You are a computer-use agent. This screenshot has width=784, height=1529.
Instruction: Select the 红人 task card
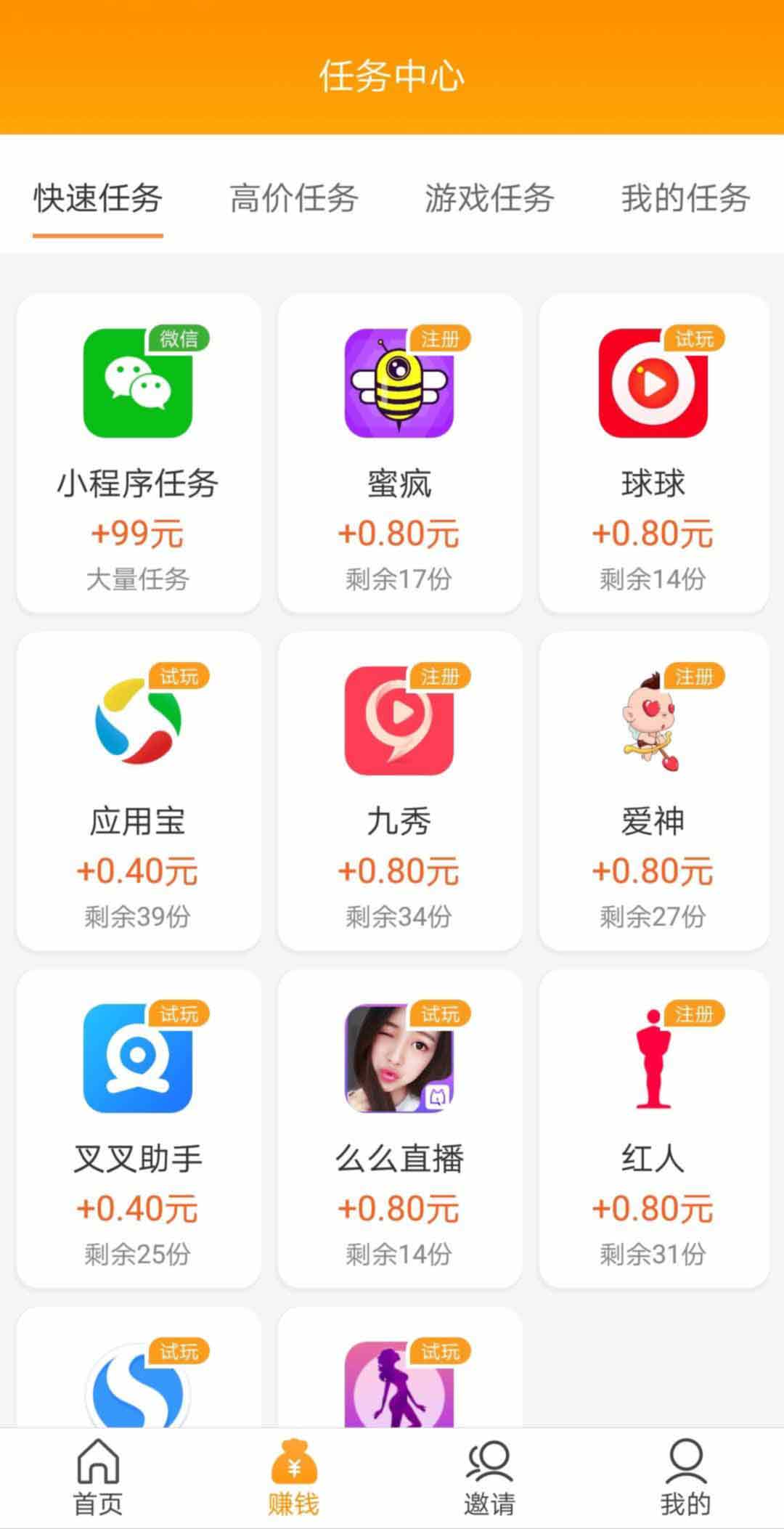click(653, 1129)
